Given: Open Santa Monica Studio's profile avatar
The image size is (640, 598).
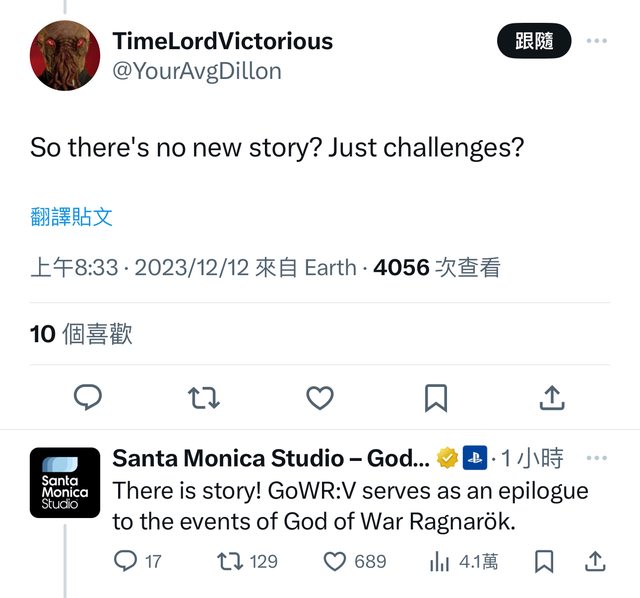Looking at the screenshot, I should tap(65, 482).
